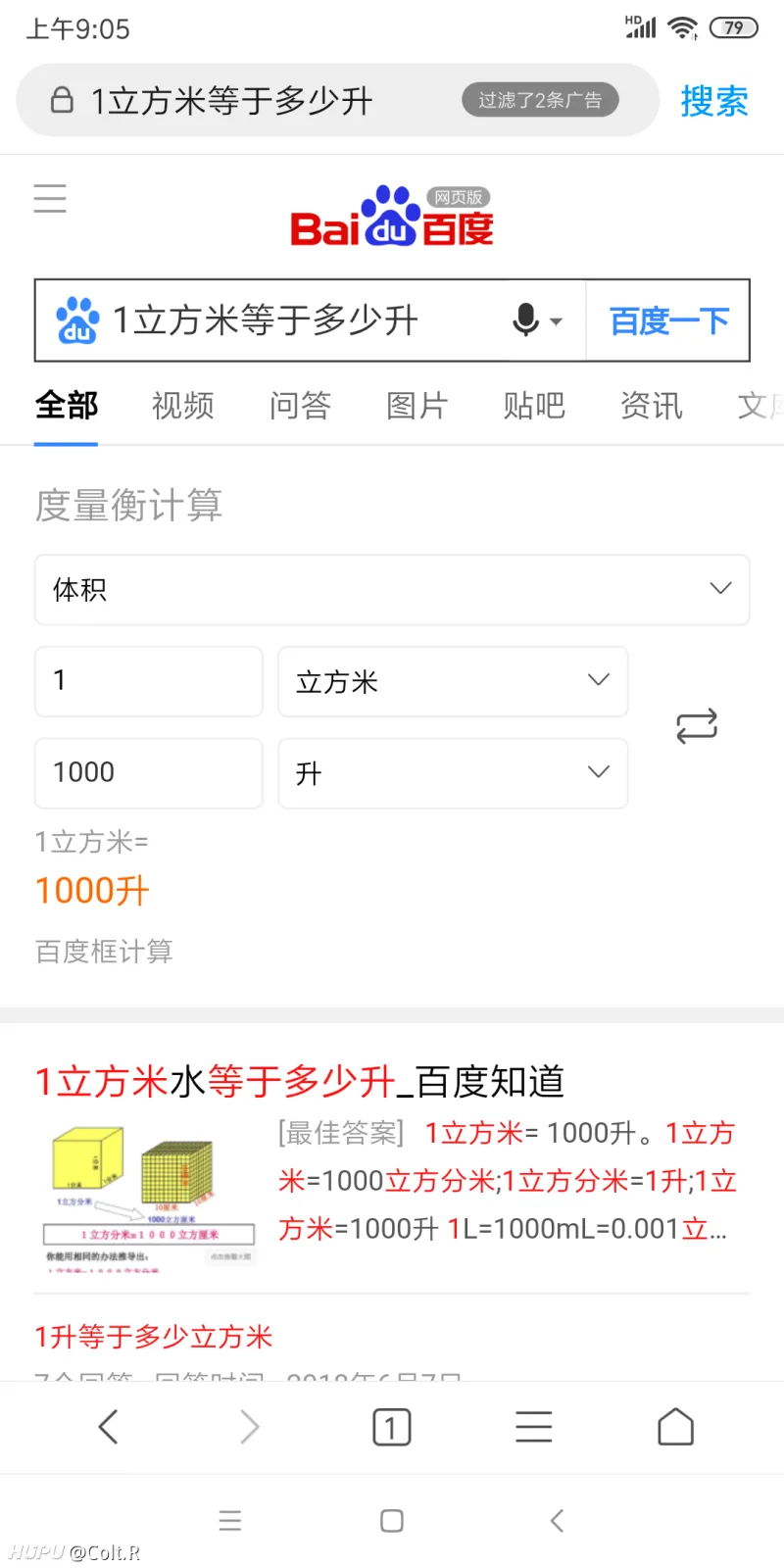Switch to the 贴吧 tab
This screenshot has height=1568, width=784.
534,405
